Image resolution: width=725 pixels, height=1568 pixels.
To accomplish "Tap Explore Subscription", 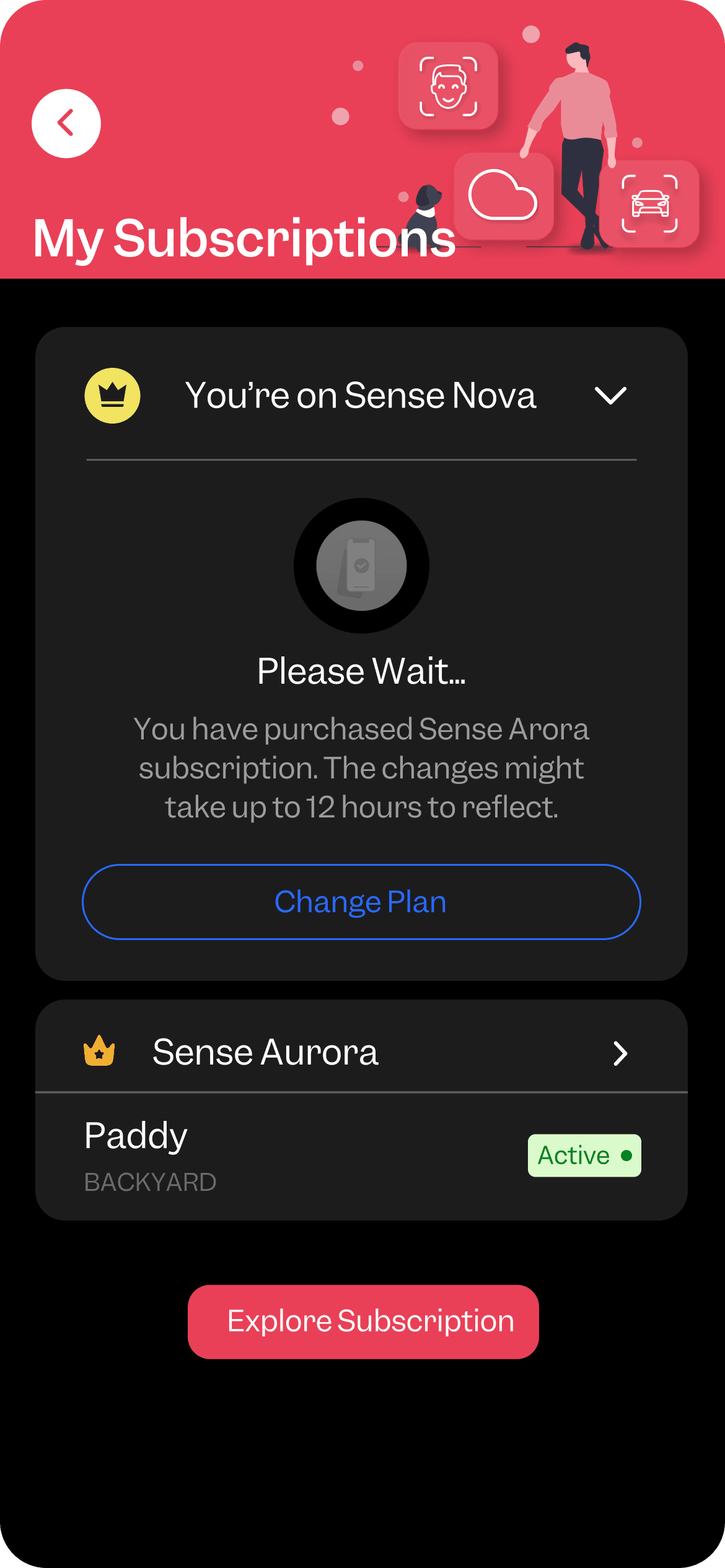I will click(363, 1322).
